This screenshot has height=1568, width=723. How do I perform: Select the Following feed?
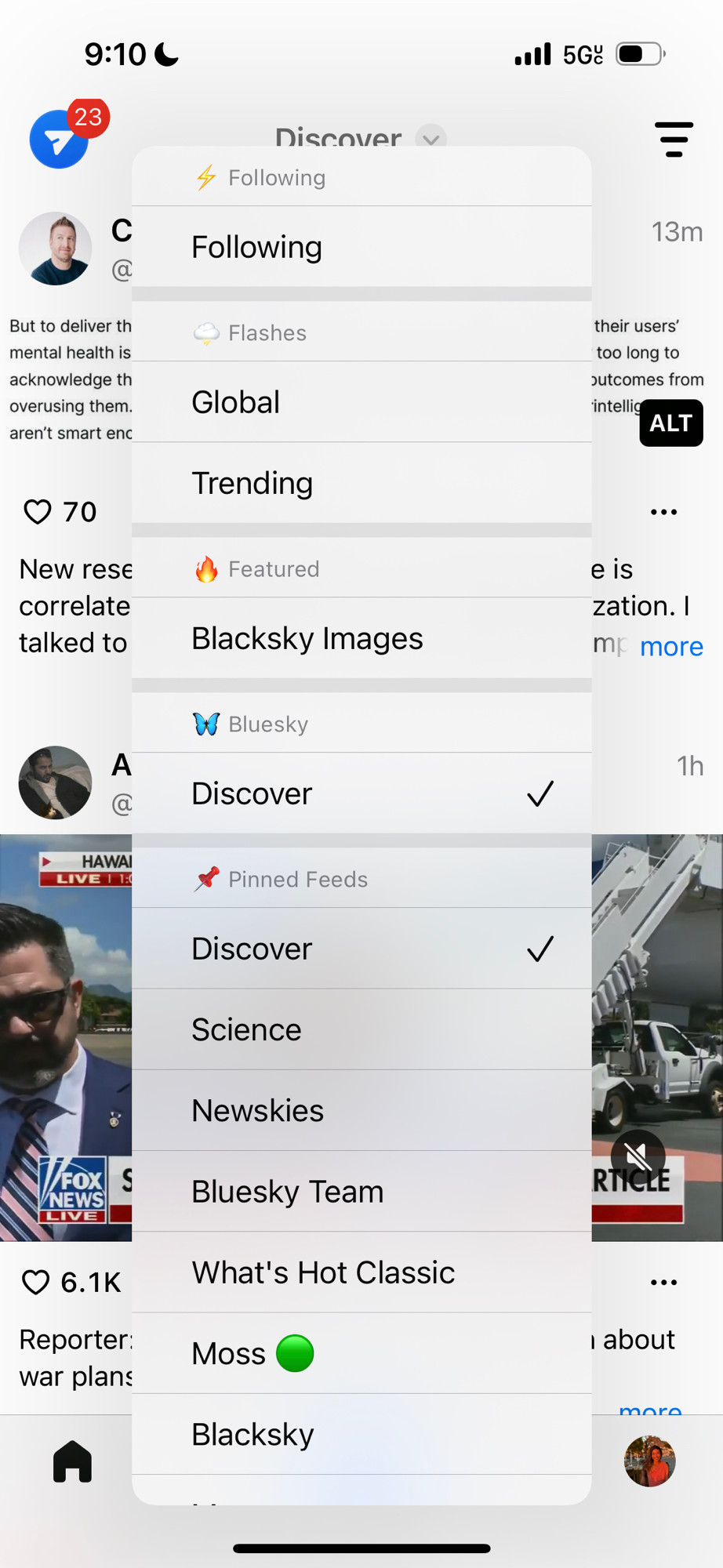point(361,247)
